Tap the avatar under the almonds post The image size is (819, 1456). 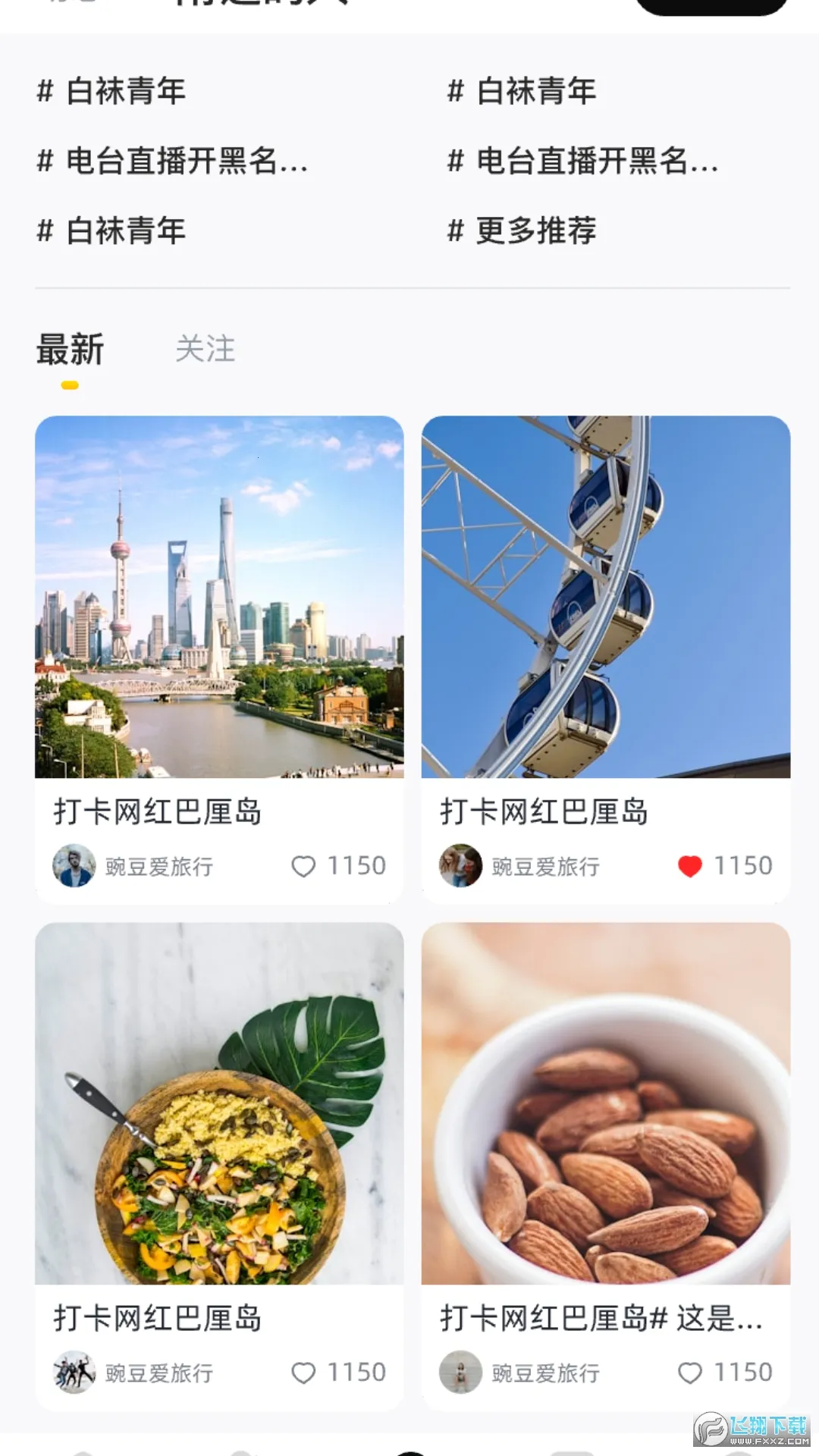tap(460, 1373)
